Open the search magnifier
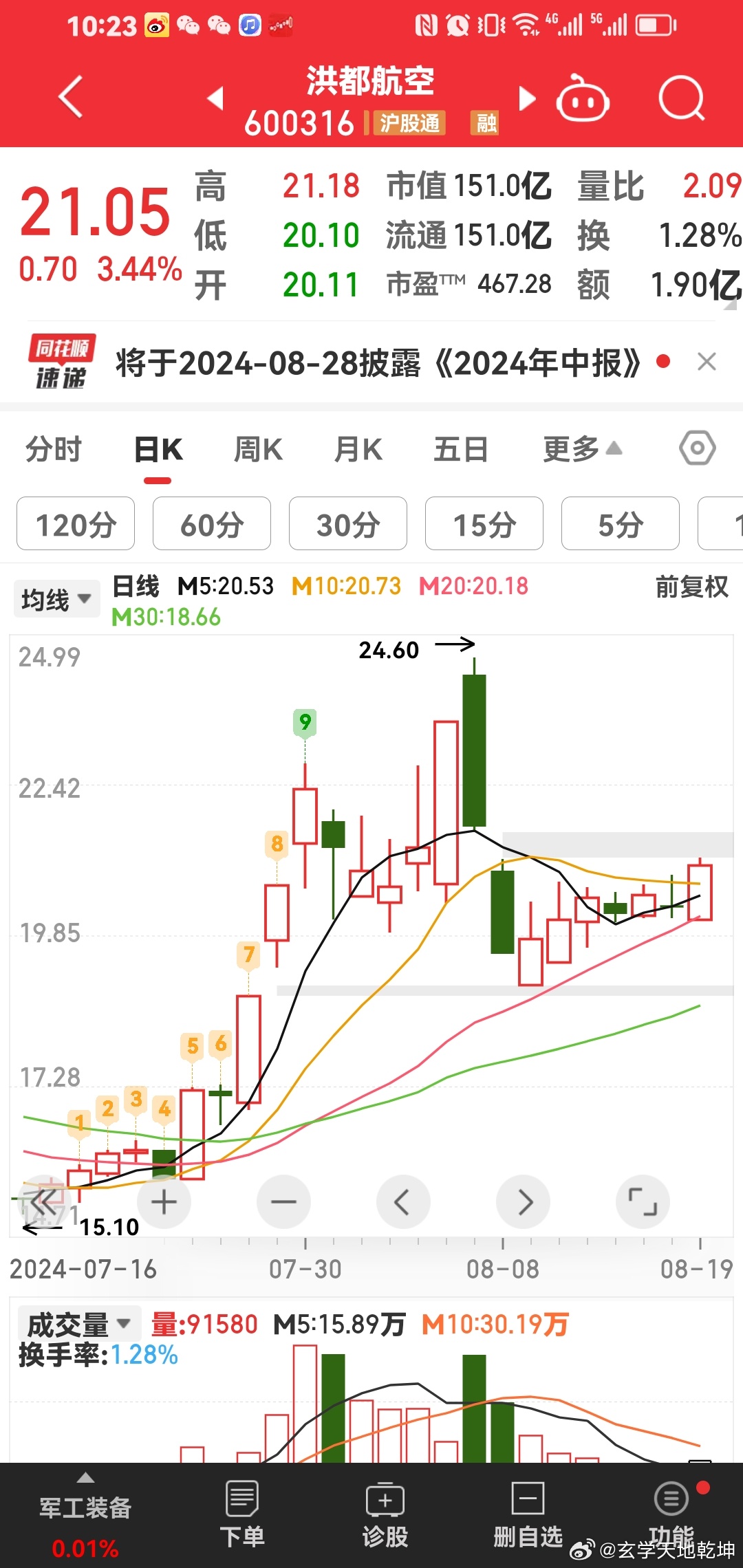The height and width of the screenshot is (1568, 743). pos(681,99)
